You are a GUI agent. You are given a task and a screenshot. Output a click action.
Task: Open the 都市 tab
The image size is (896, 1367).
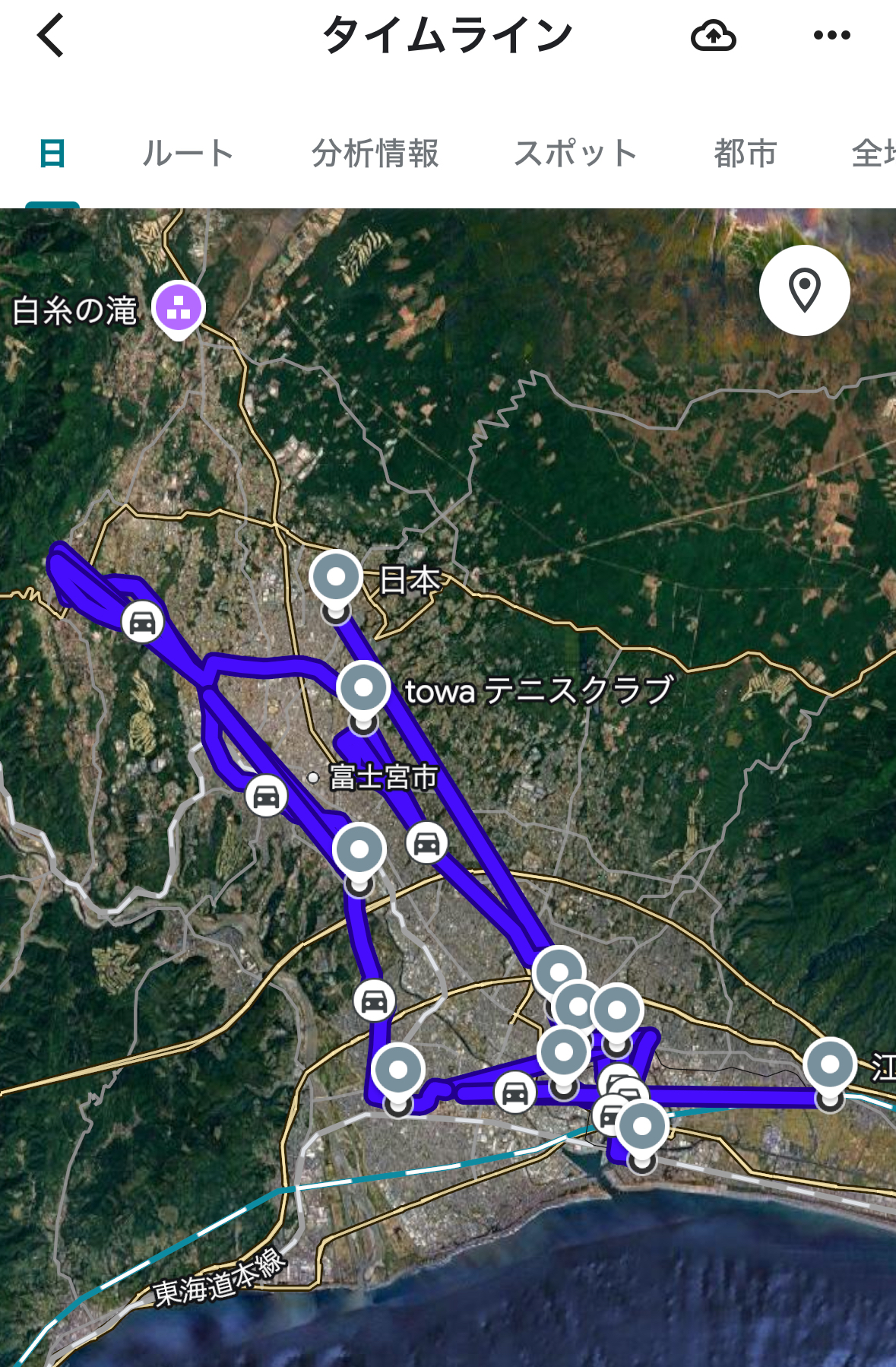746,154
